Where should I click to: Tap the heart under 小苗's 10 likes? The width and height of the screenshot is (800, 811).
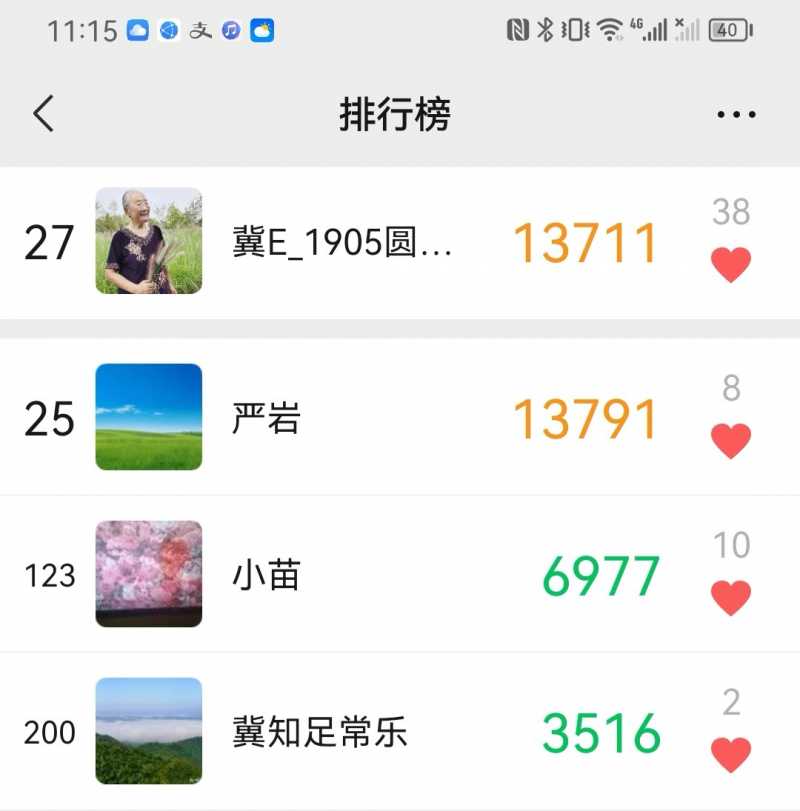click(729, 596)
